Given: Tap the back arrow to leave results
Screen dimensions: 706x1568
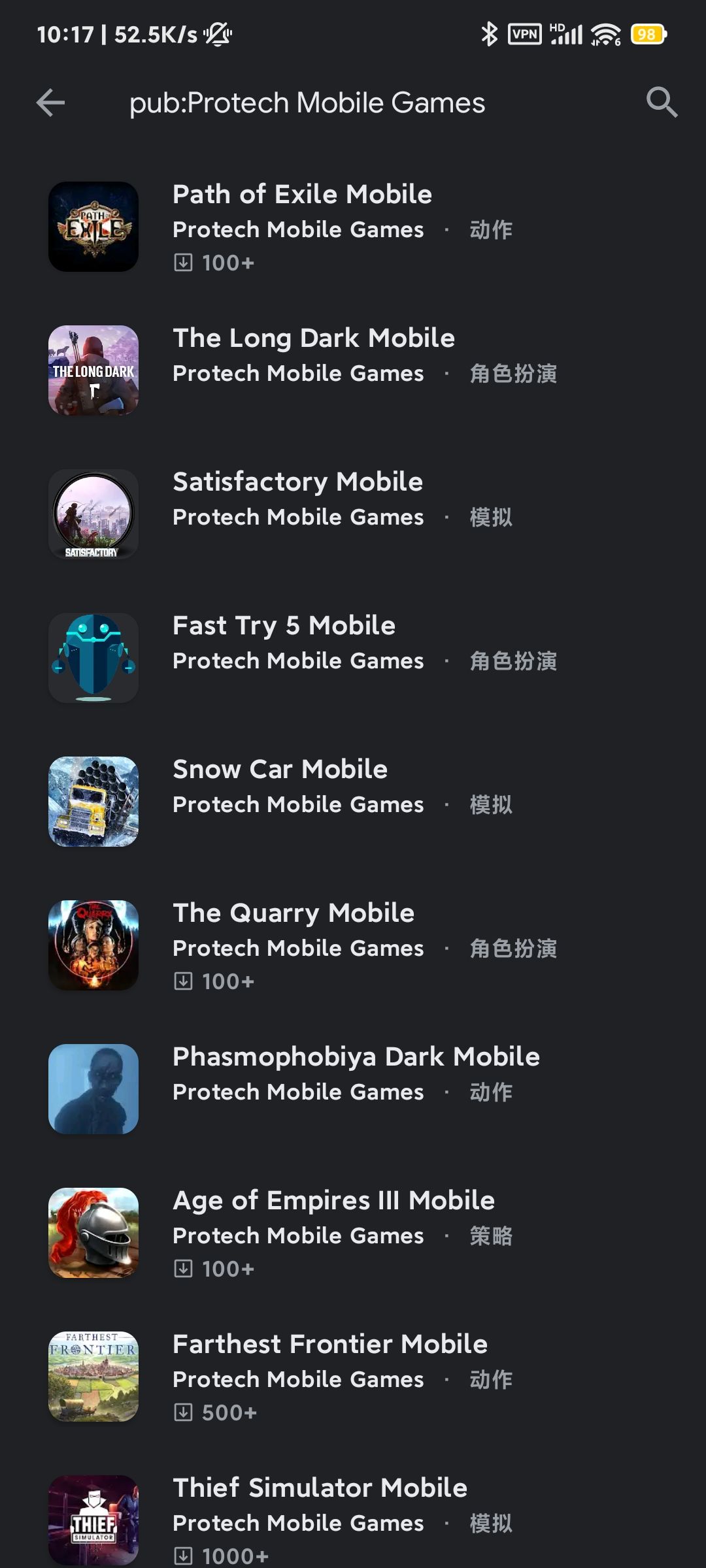Looking at the screenshot, I should (x=50, y=102).
